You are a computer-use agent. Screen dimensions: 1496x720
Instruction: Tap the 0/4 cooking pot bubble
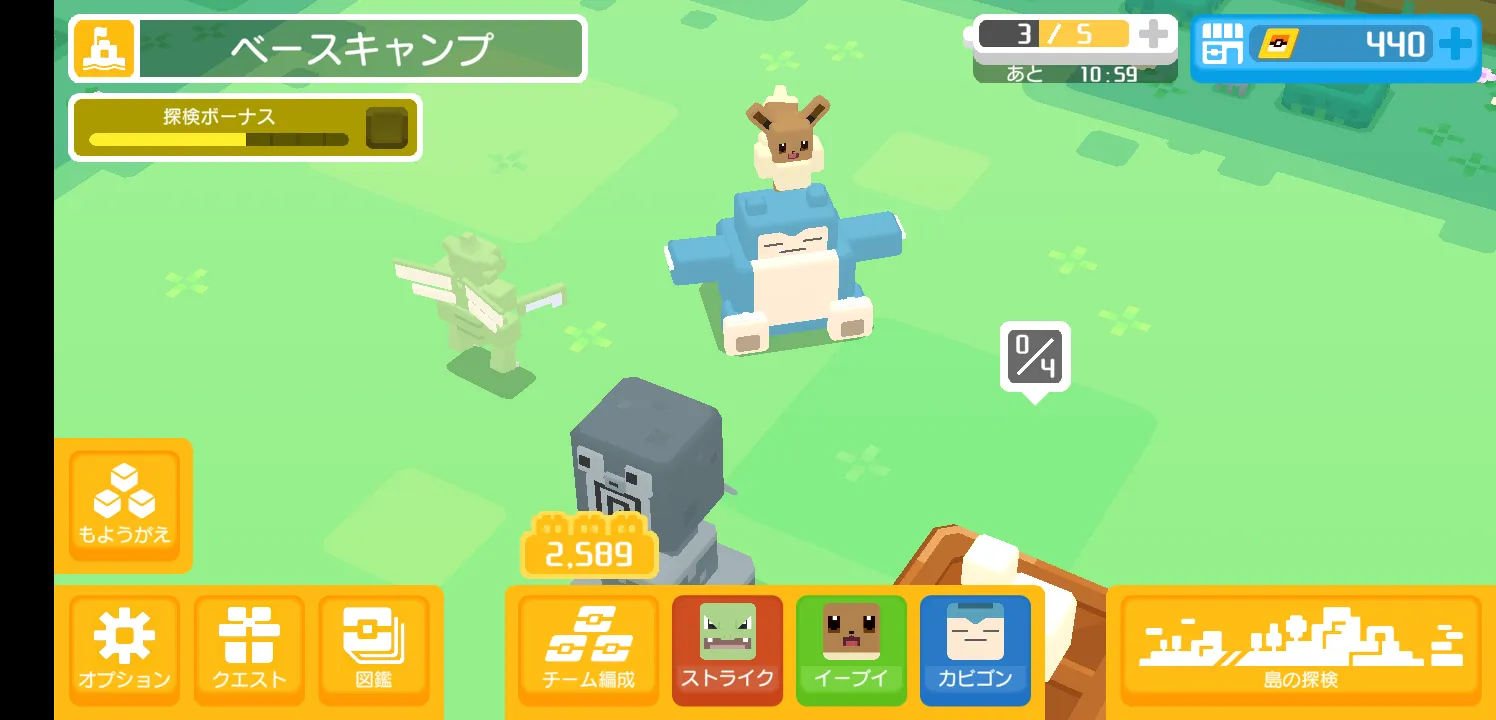tap(1035, 357)
